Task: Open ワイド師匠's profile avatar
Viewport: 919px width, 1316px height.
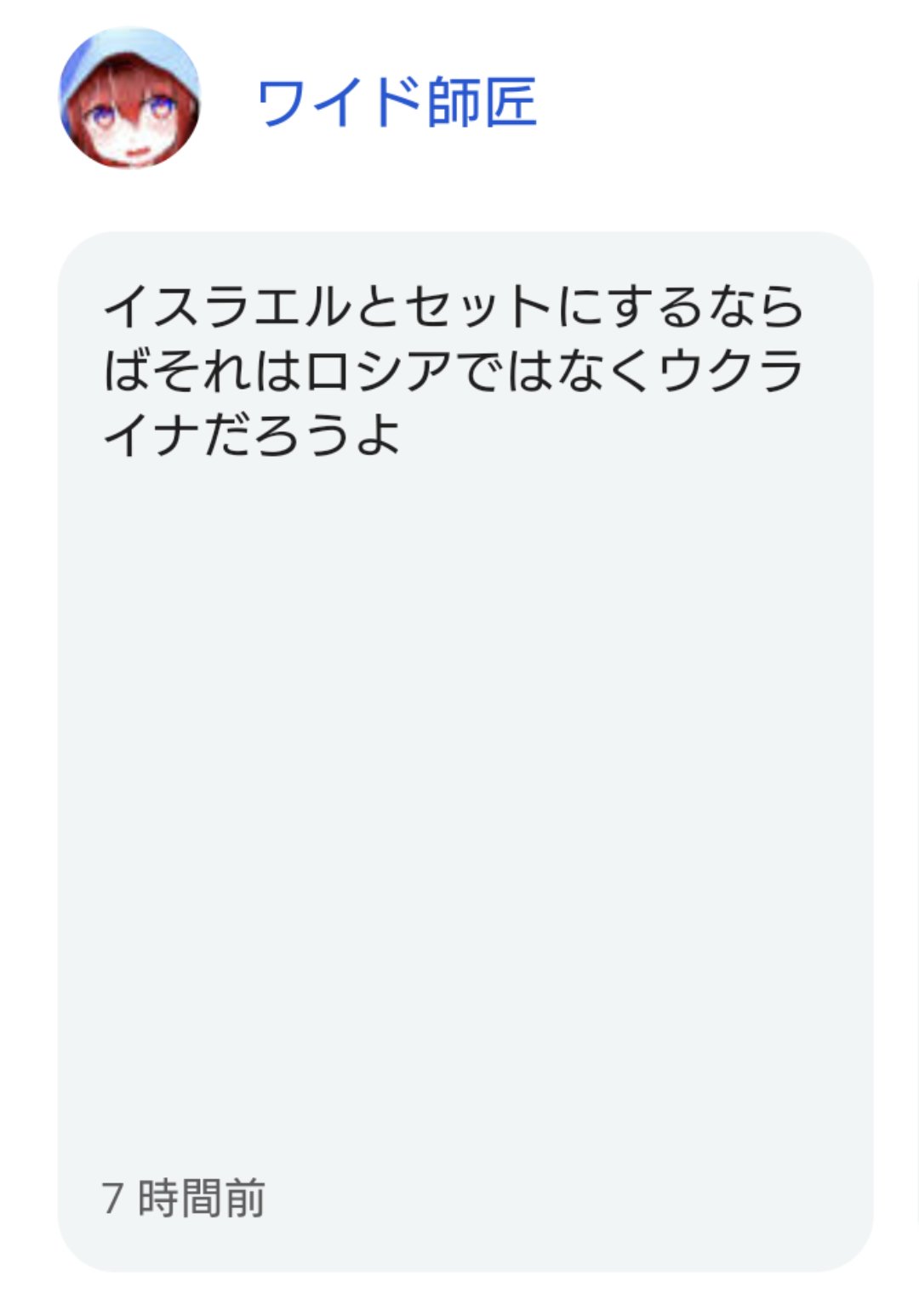Action: tap(129, 98)
